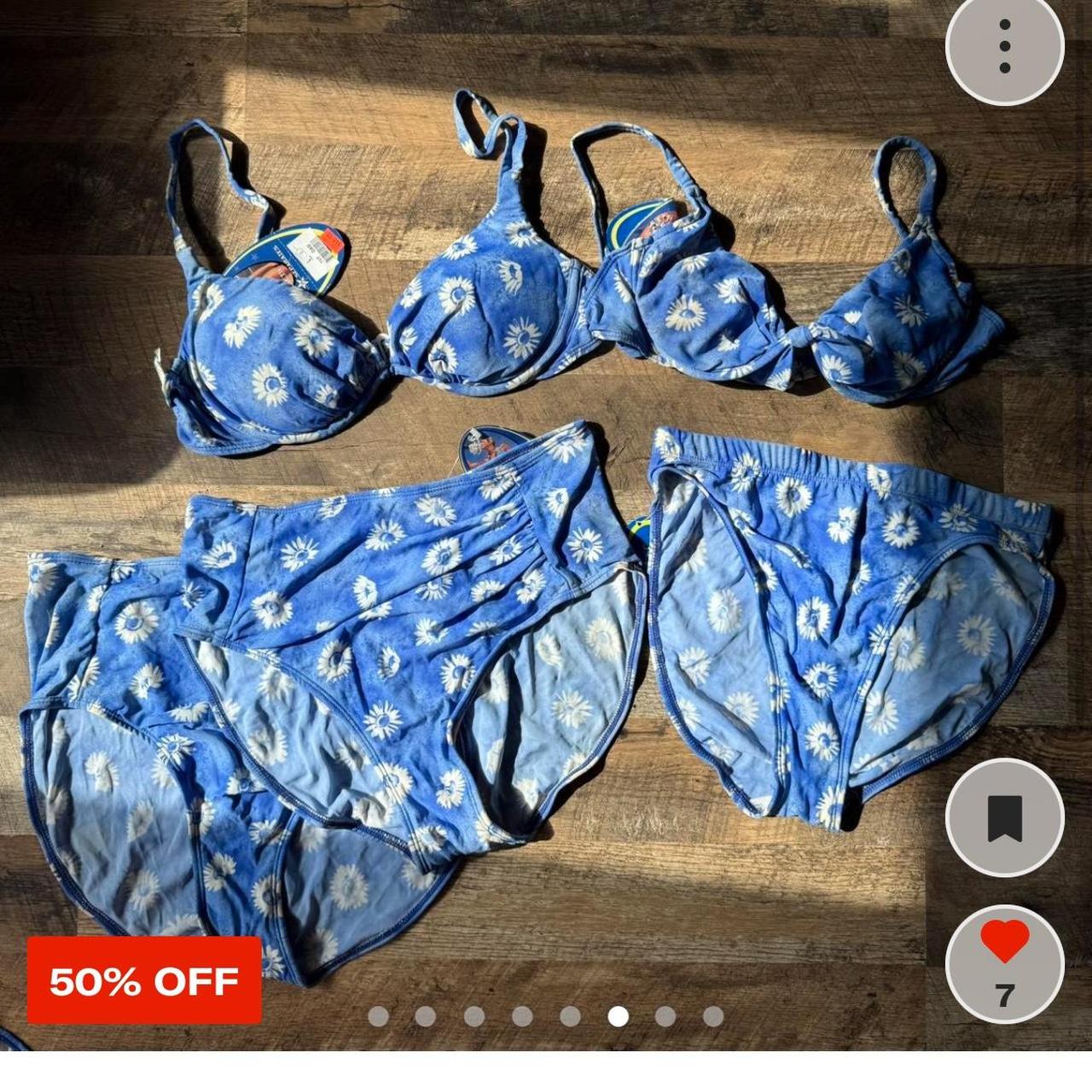Jump to the last photo indicator dot
This screenshot has width=1092, height=1092.
[x=713, y=1016]
